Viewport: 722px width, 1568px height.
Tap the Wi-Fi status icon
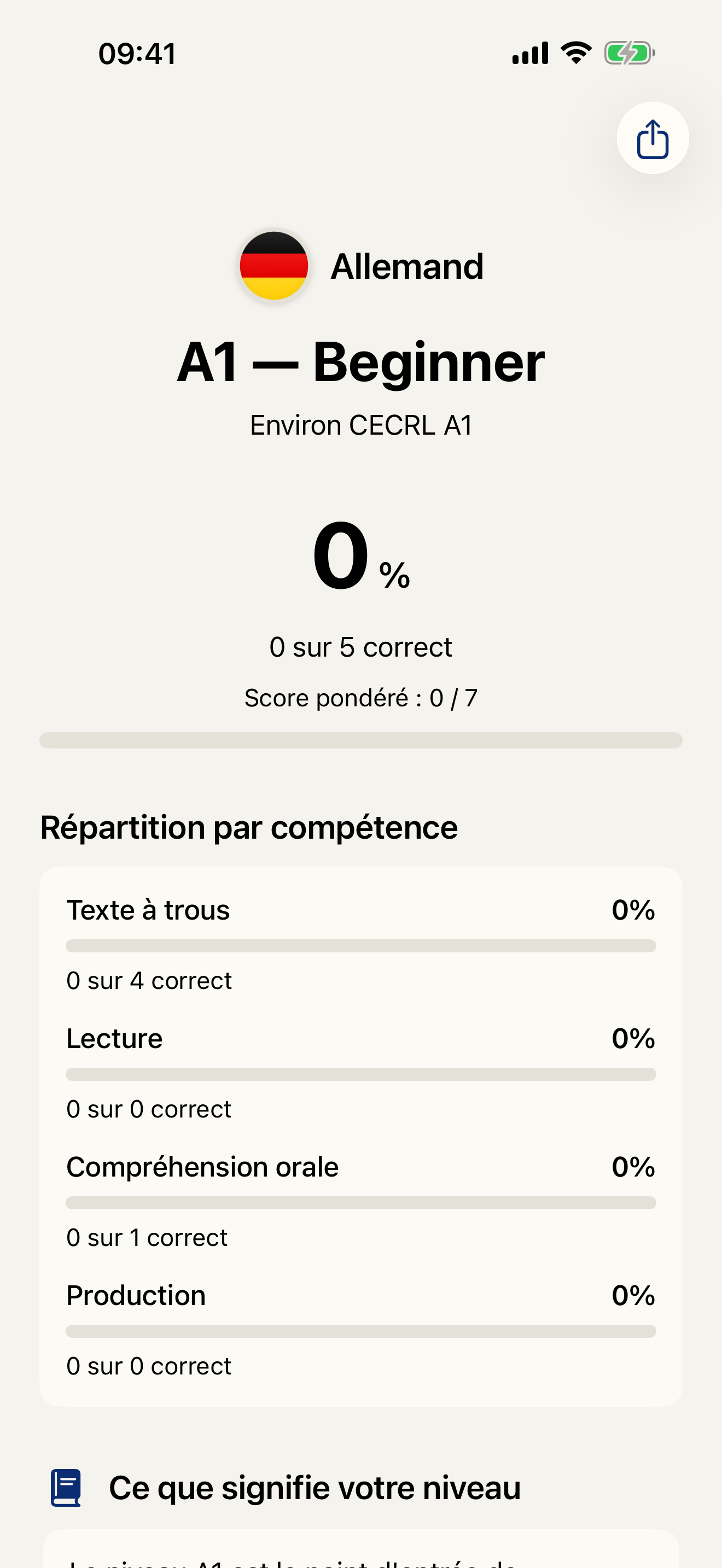pos(575,52)
